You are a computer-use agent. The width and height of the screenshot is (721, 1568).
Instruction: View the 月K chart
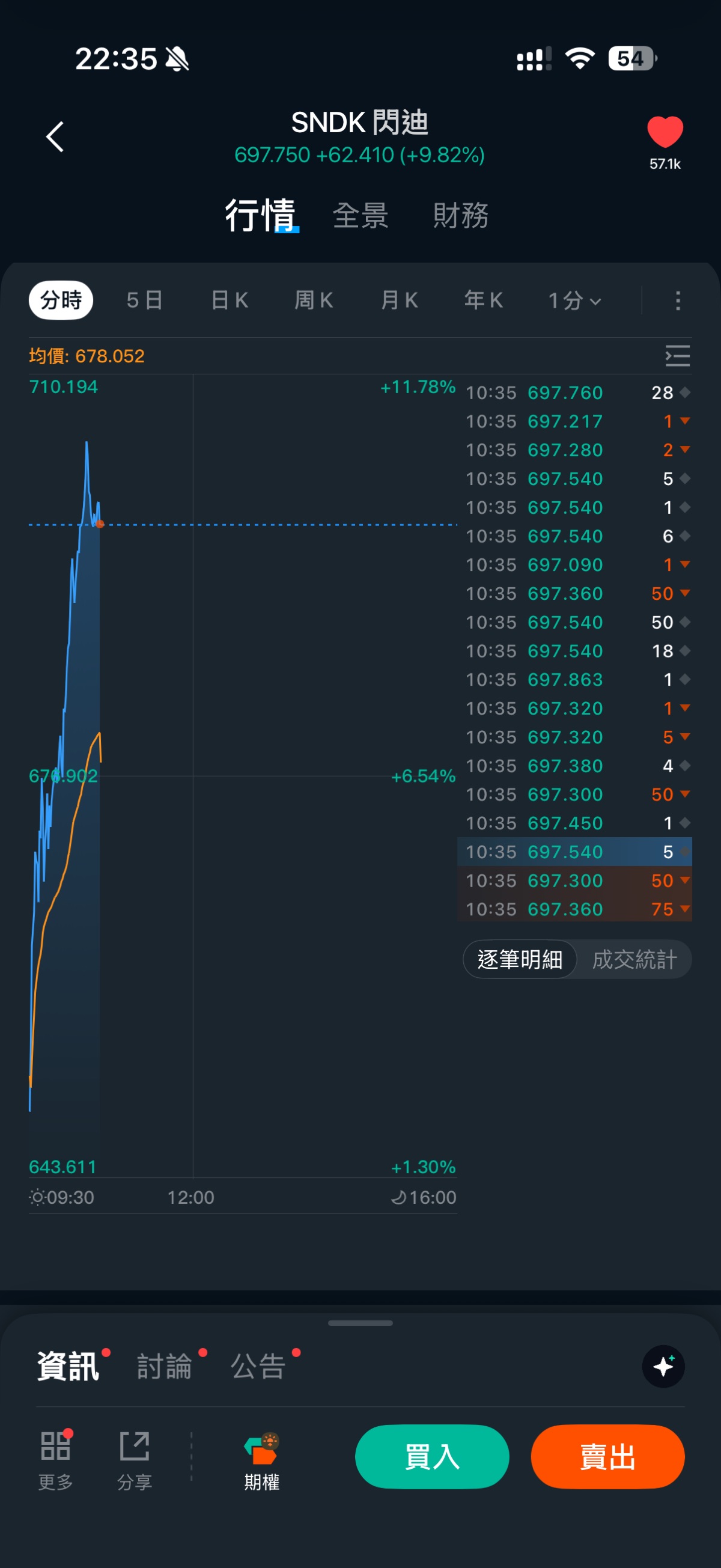(x=399, y=300)
